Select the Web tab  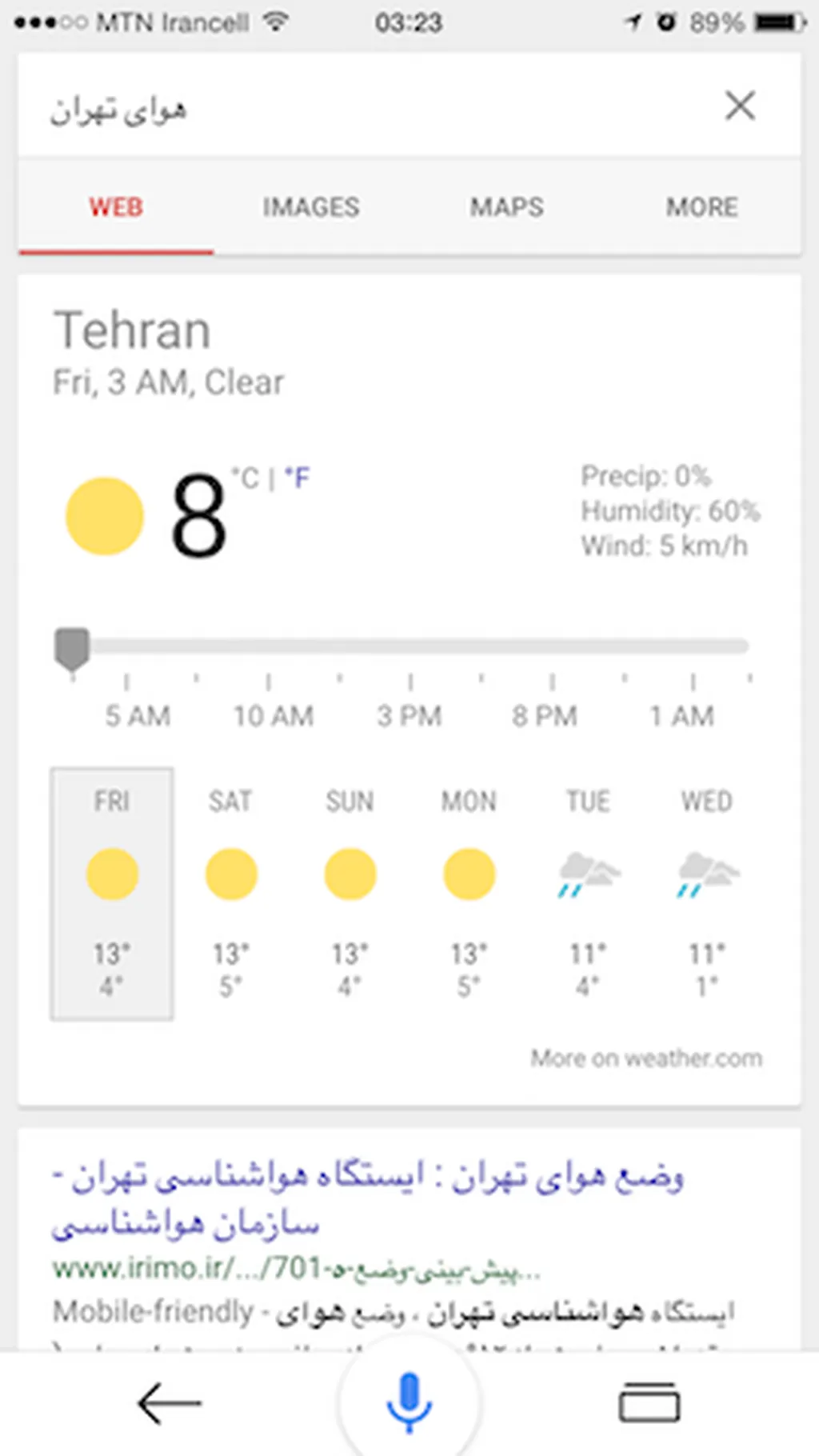coord(116,207)
